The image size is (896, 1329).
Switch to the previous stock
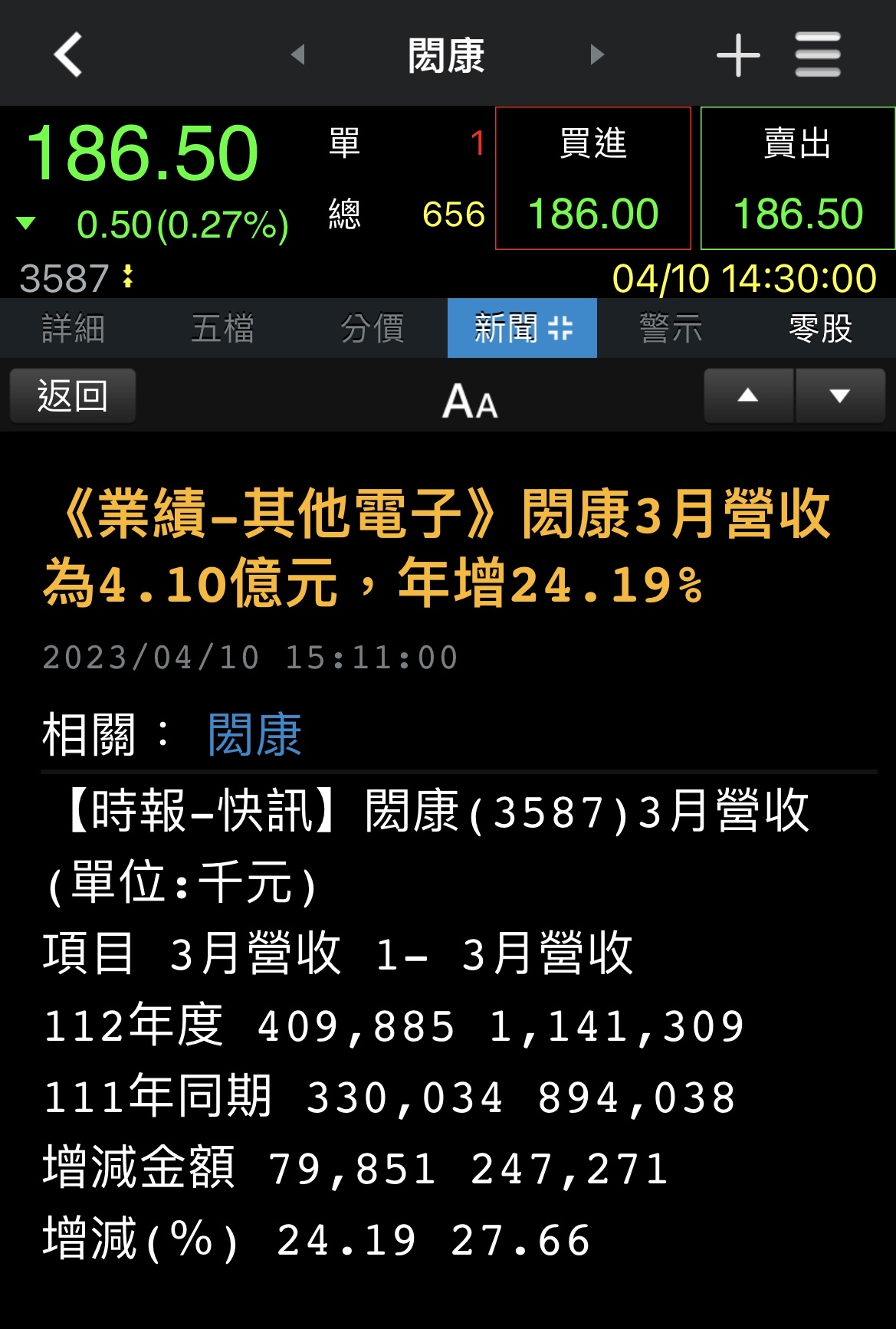click(x=298, y=55)
